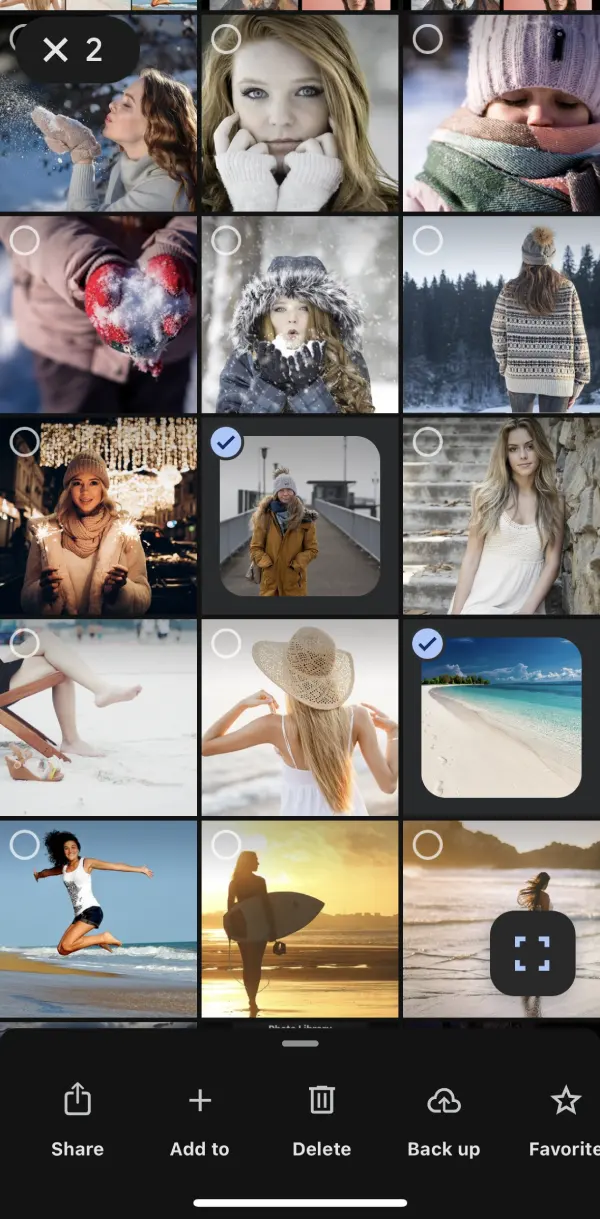Mark selected photos as Favorite
This screenshot has width=600, height=1219.
pyautogui.click(x=565, y=1121)
